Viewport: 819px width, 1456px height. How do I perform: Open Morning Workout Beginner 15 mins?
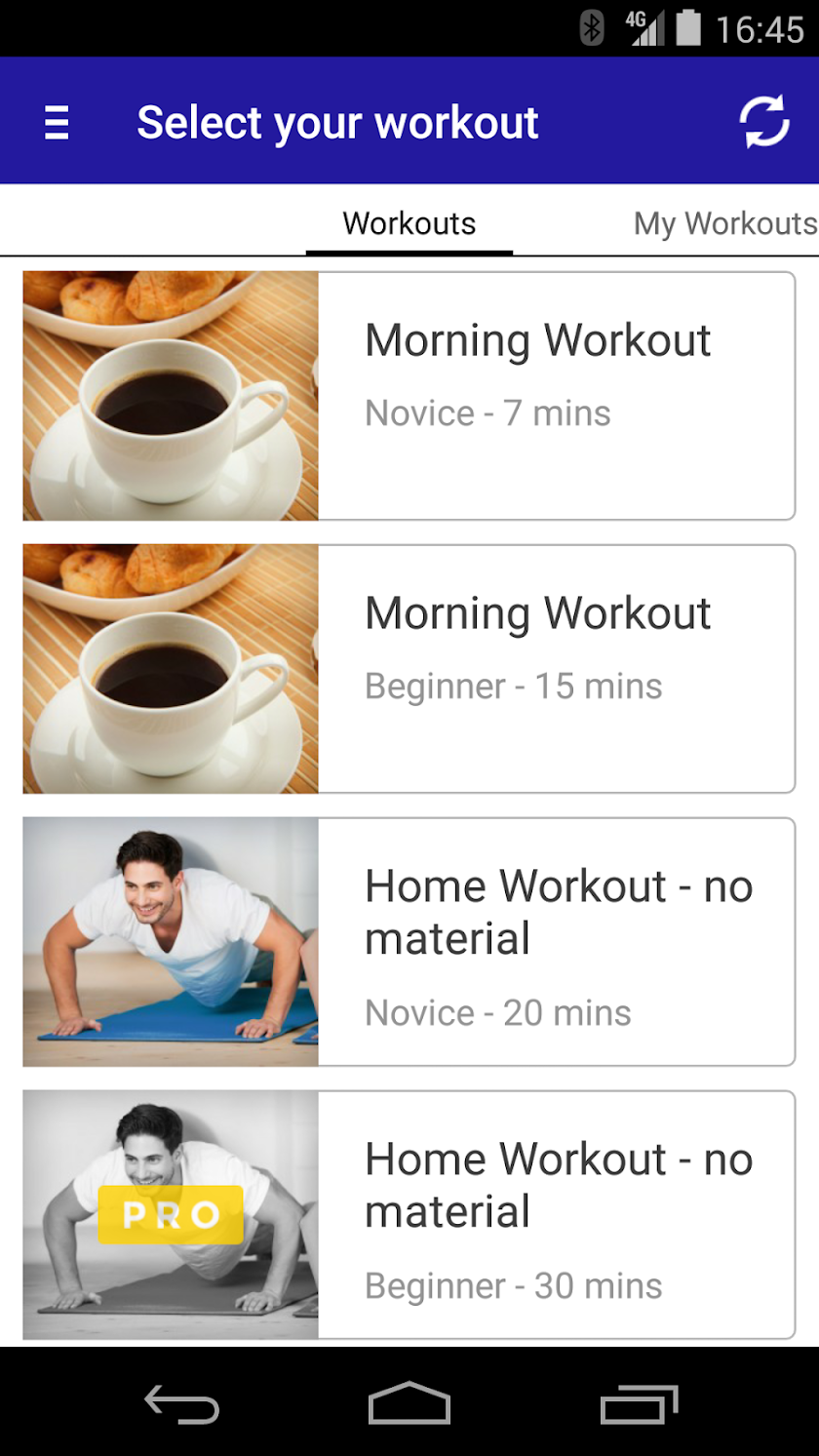[409, 668]
